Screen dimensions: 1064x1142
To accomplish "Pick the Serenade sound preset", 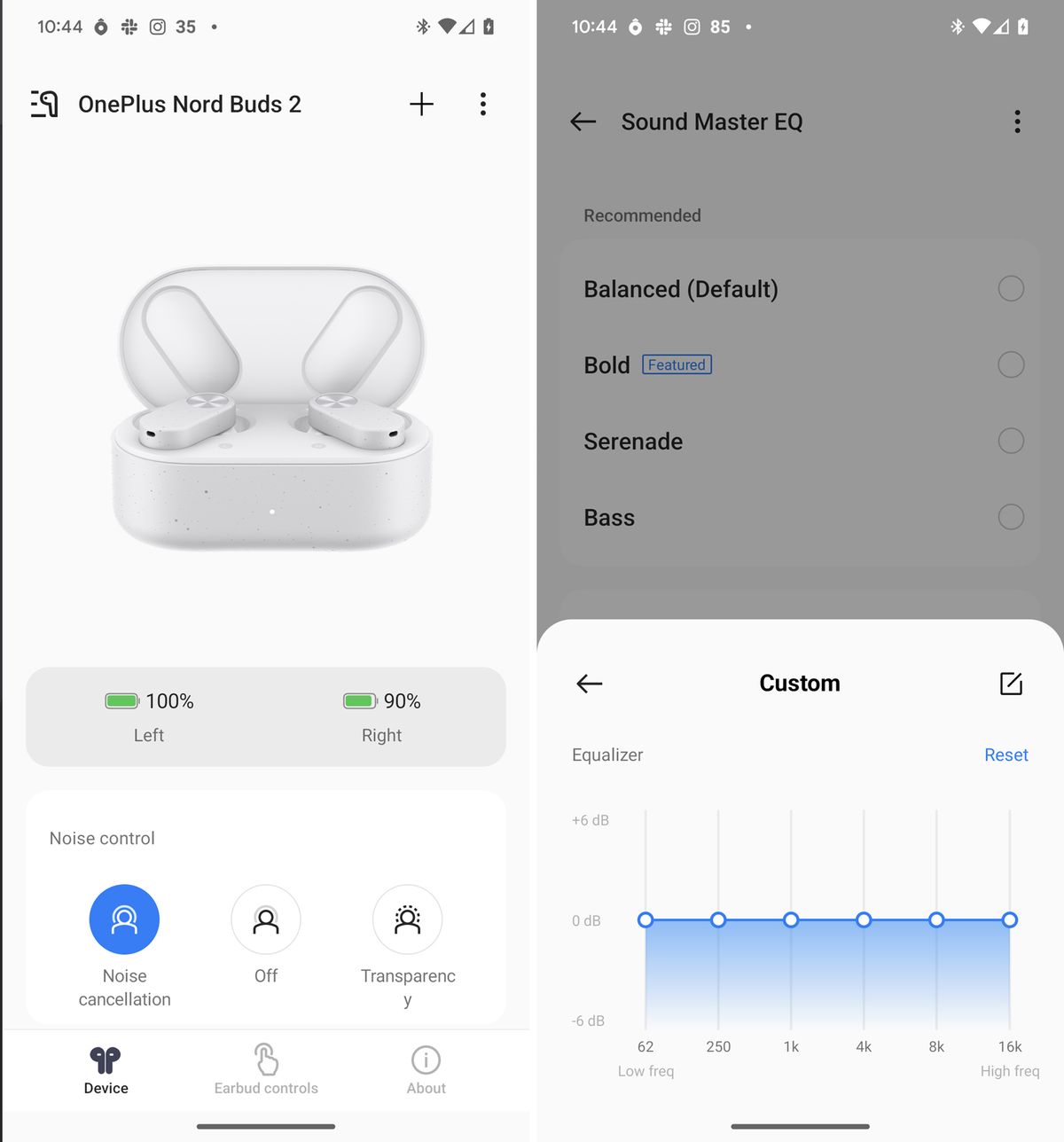I will [1011, 442].
